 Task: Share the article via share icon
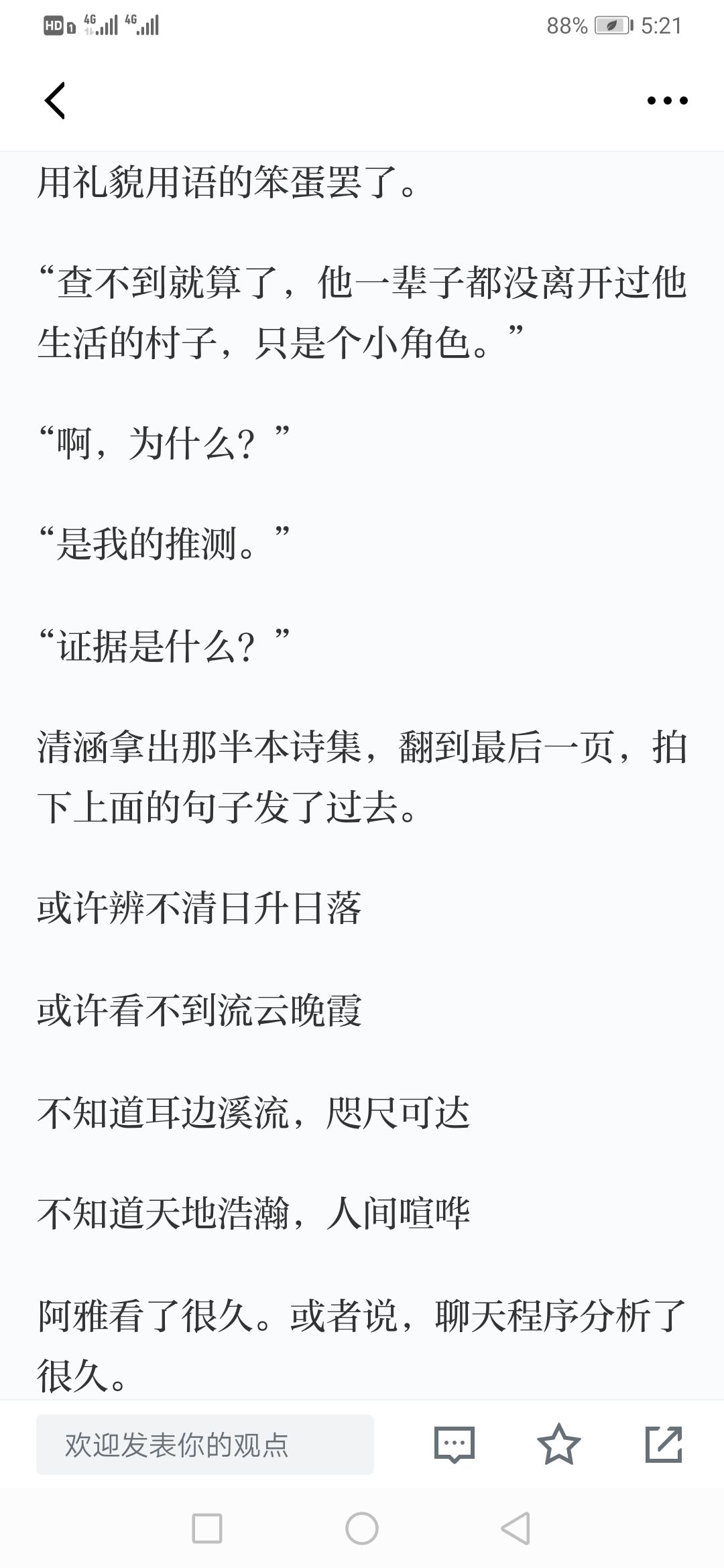click(664, 1444)
